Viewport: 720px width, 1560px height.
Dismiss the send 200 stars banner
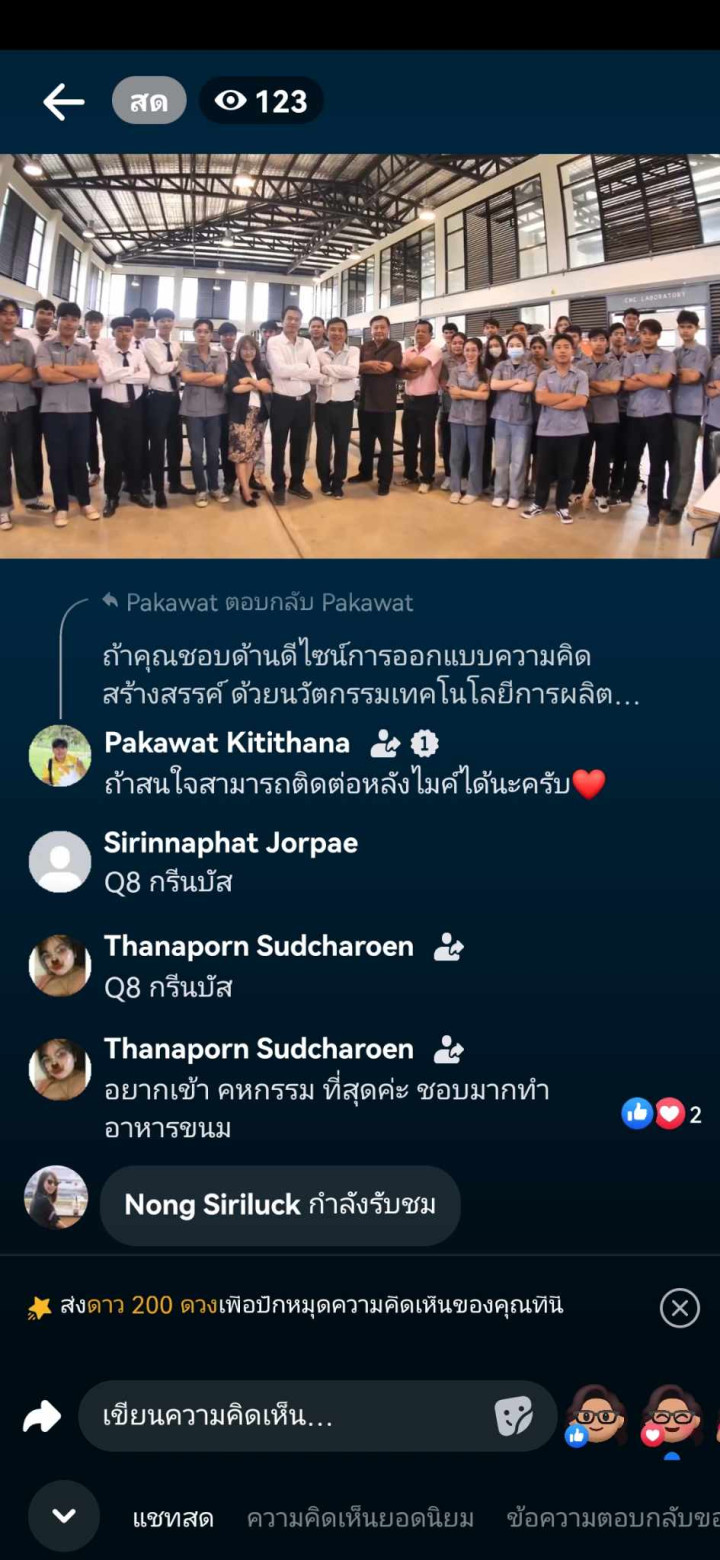(x=679, y=1307)
